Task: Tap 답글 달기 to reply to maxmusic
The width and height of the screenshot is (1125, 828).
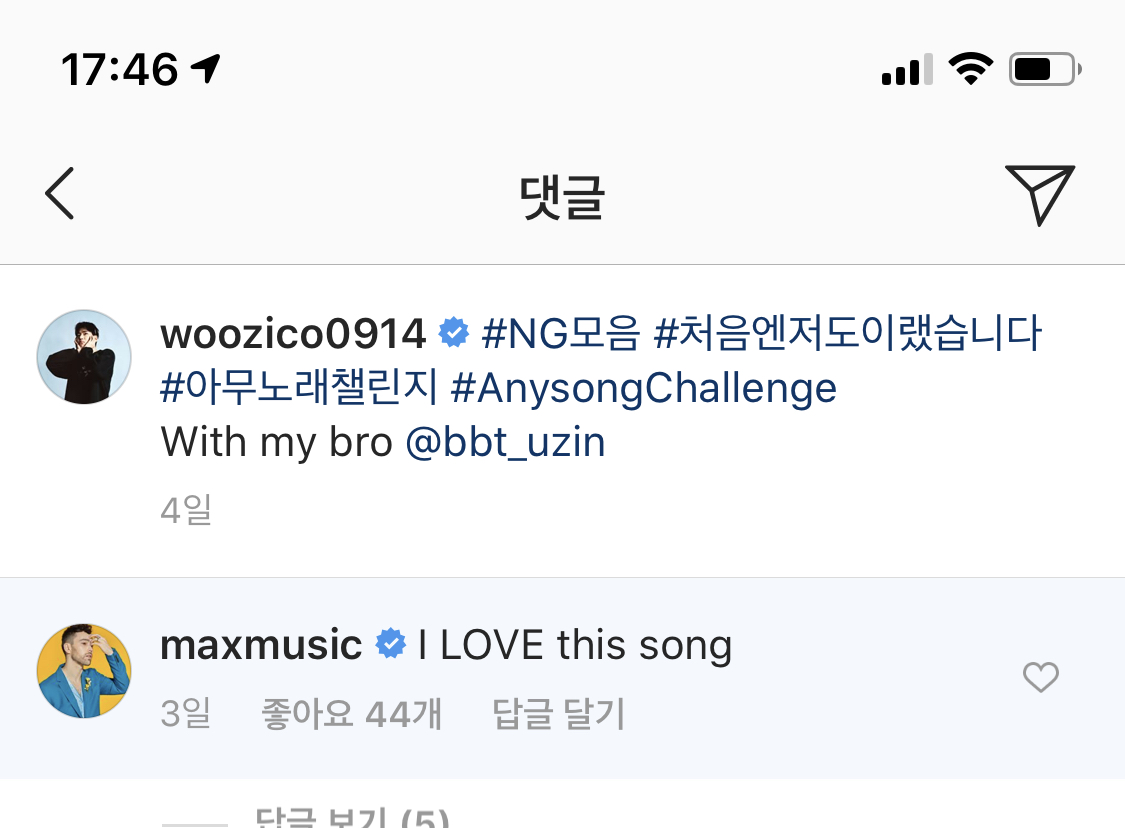Action: point(559,714)
